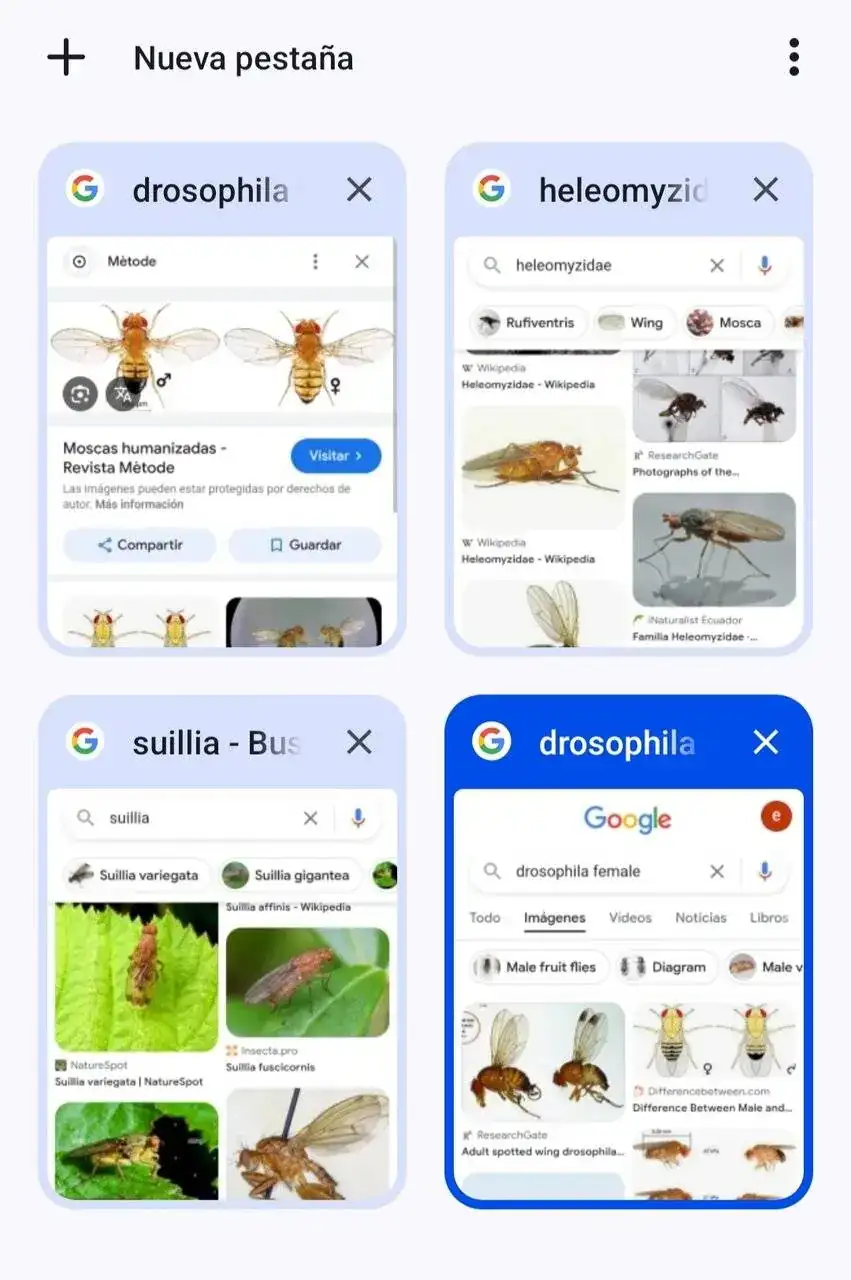Screen dimensions: 851x1280
Task: Close the drosophila Mètode tab
Action: [359, 190]
